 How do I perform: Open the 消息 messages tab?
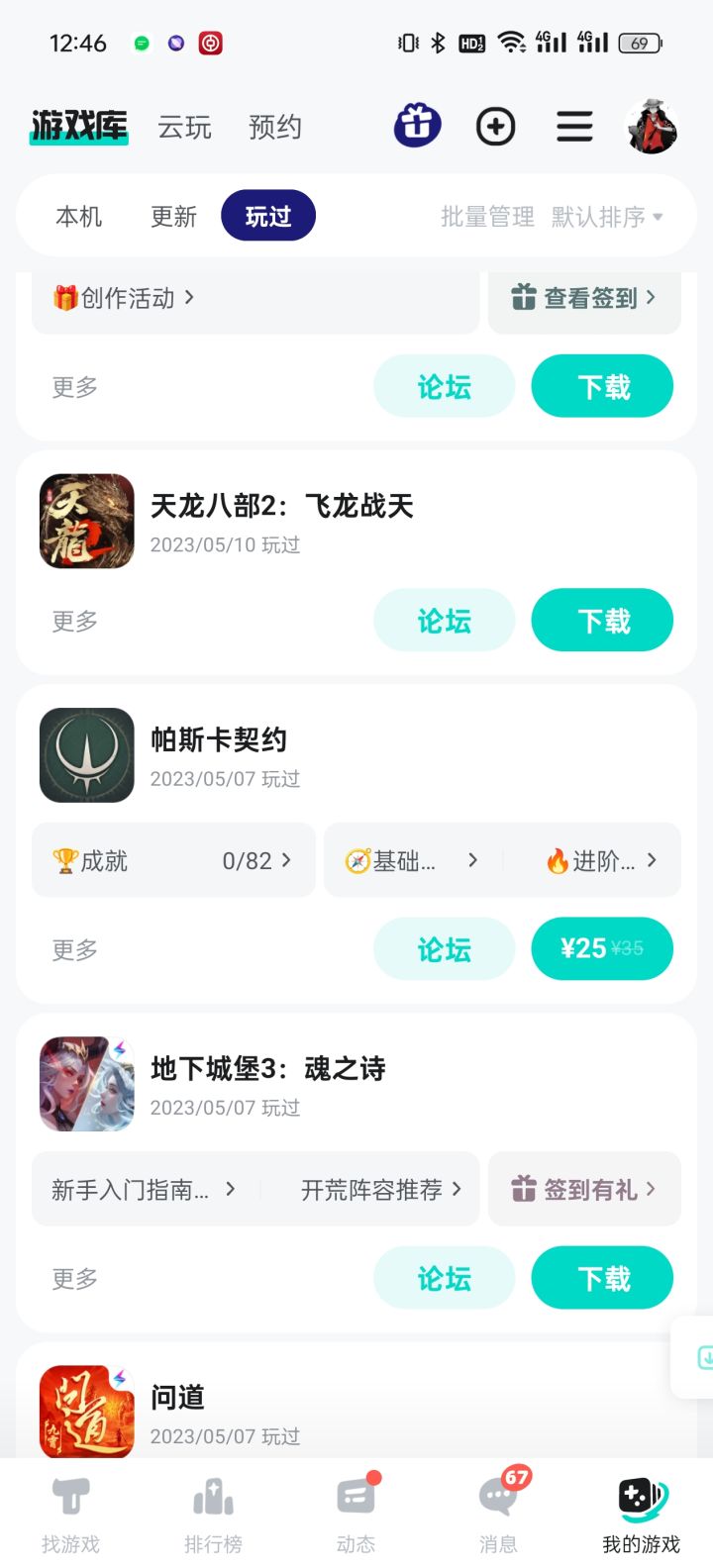pos(498,1514)
